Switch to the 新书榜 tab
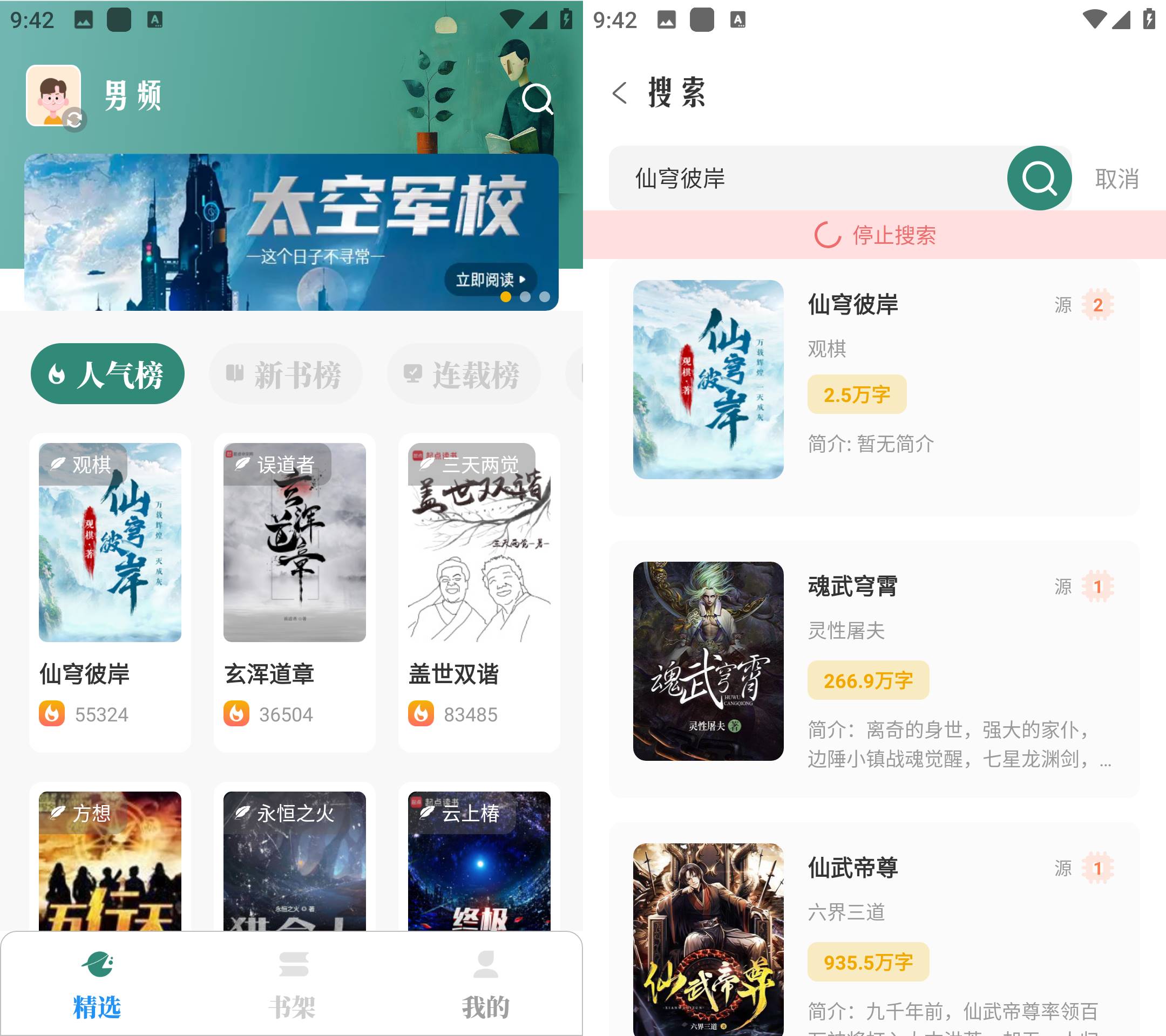This screenshot has width=1166, height=1036. (x=285, y=374)
